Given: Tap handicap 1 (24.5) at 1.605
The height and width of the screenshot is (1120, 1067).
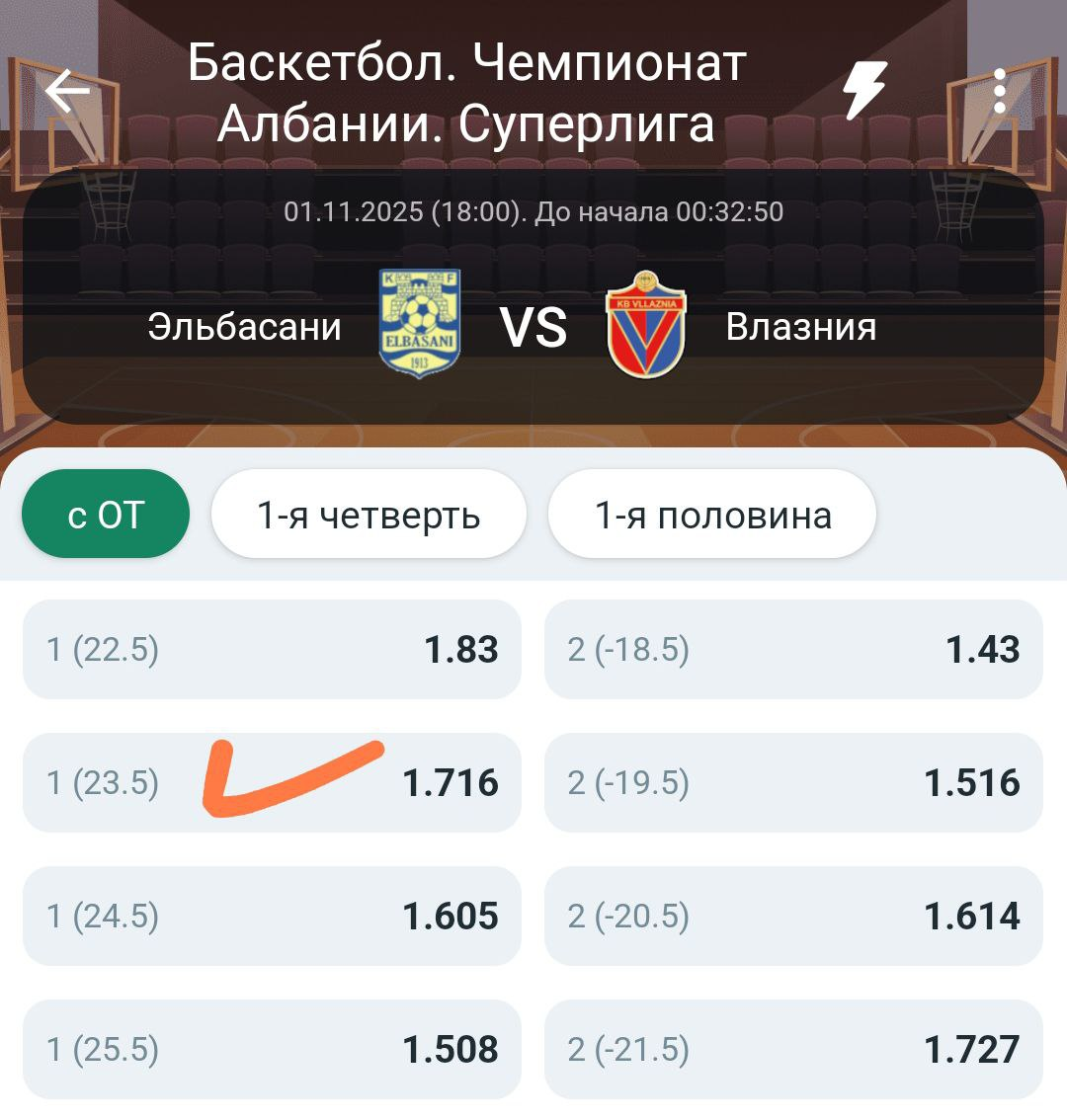Looking at the screenshot, I should click(x=272, y=917).
